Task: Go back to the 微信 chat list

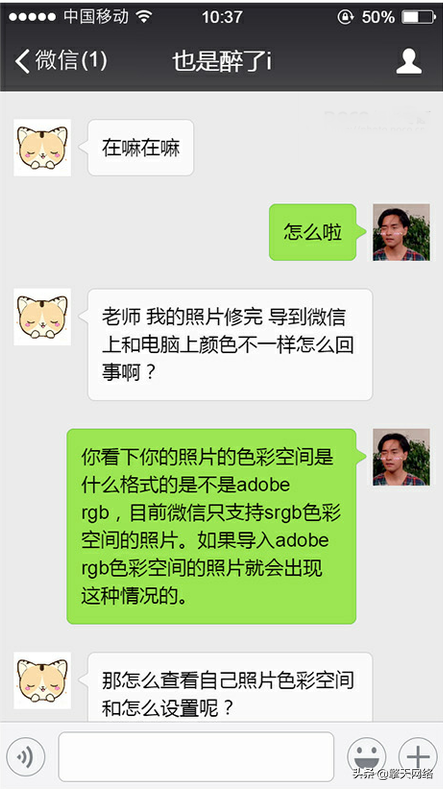Action: 61,61
